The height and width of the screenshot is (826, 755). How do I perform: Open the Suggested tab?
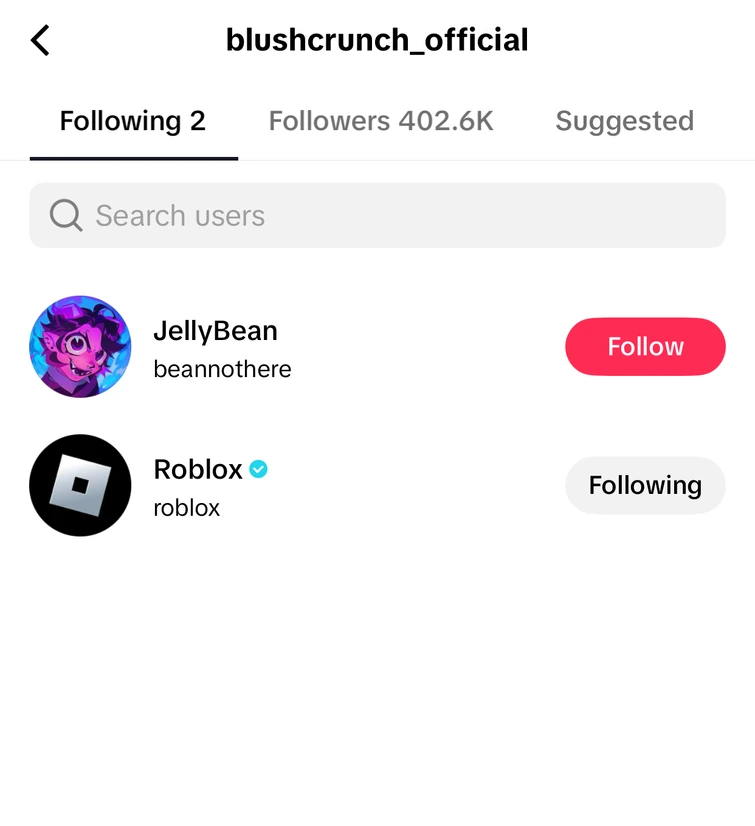pyautogui.click(x=624, y=121)
